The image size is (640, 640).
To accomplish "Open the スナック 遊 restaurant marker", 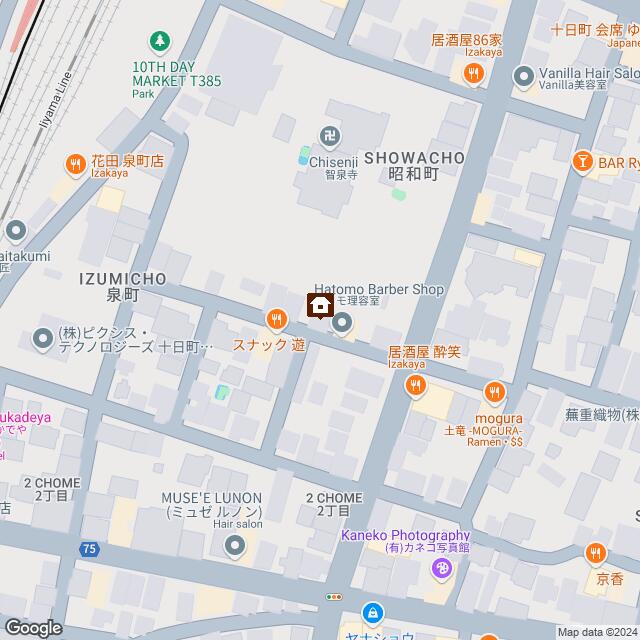I will click(277, 319).
